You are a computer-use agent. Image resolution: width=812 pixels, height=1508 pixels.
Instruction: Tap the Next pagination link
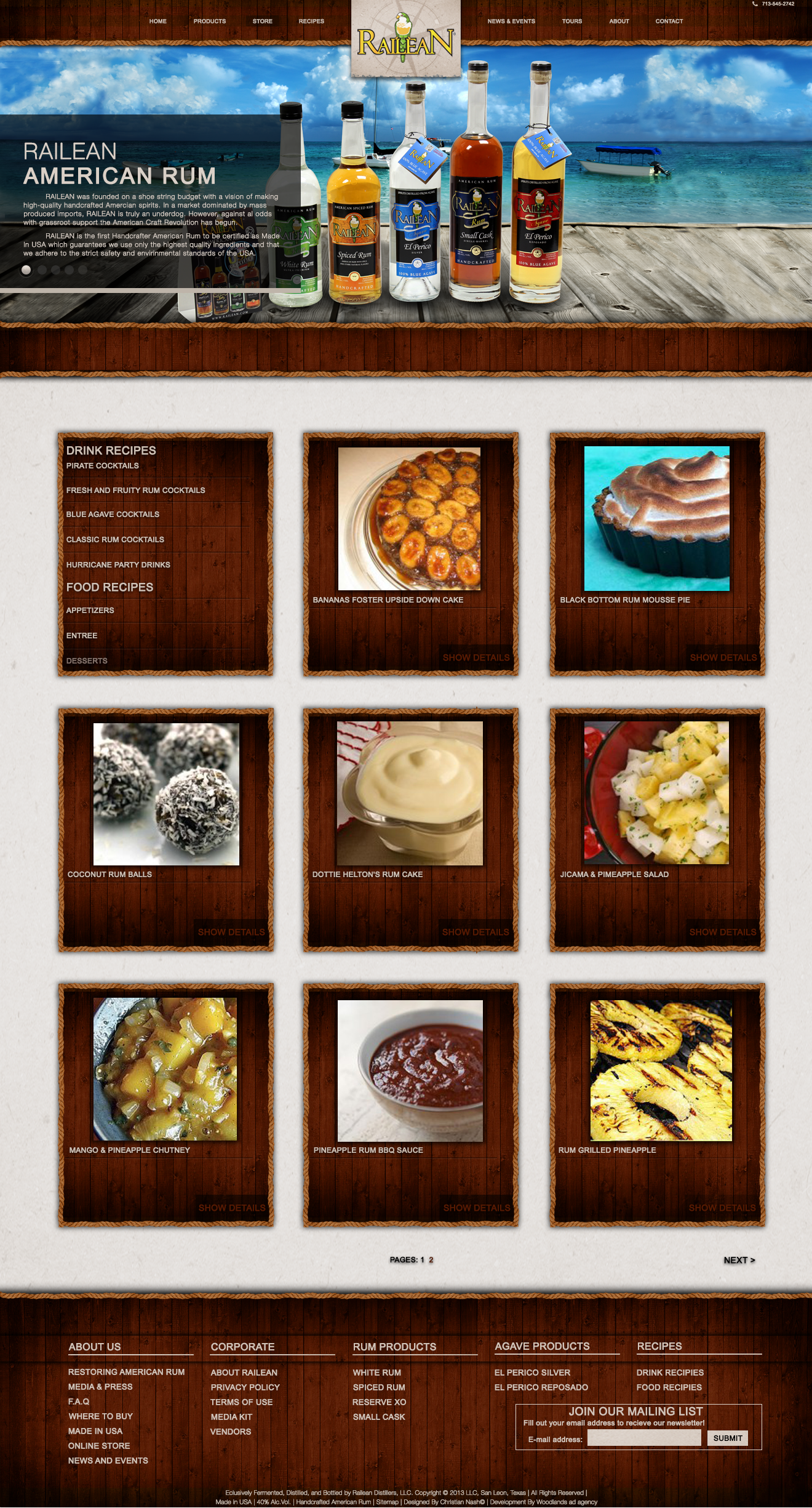(x=739, y=1261)
